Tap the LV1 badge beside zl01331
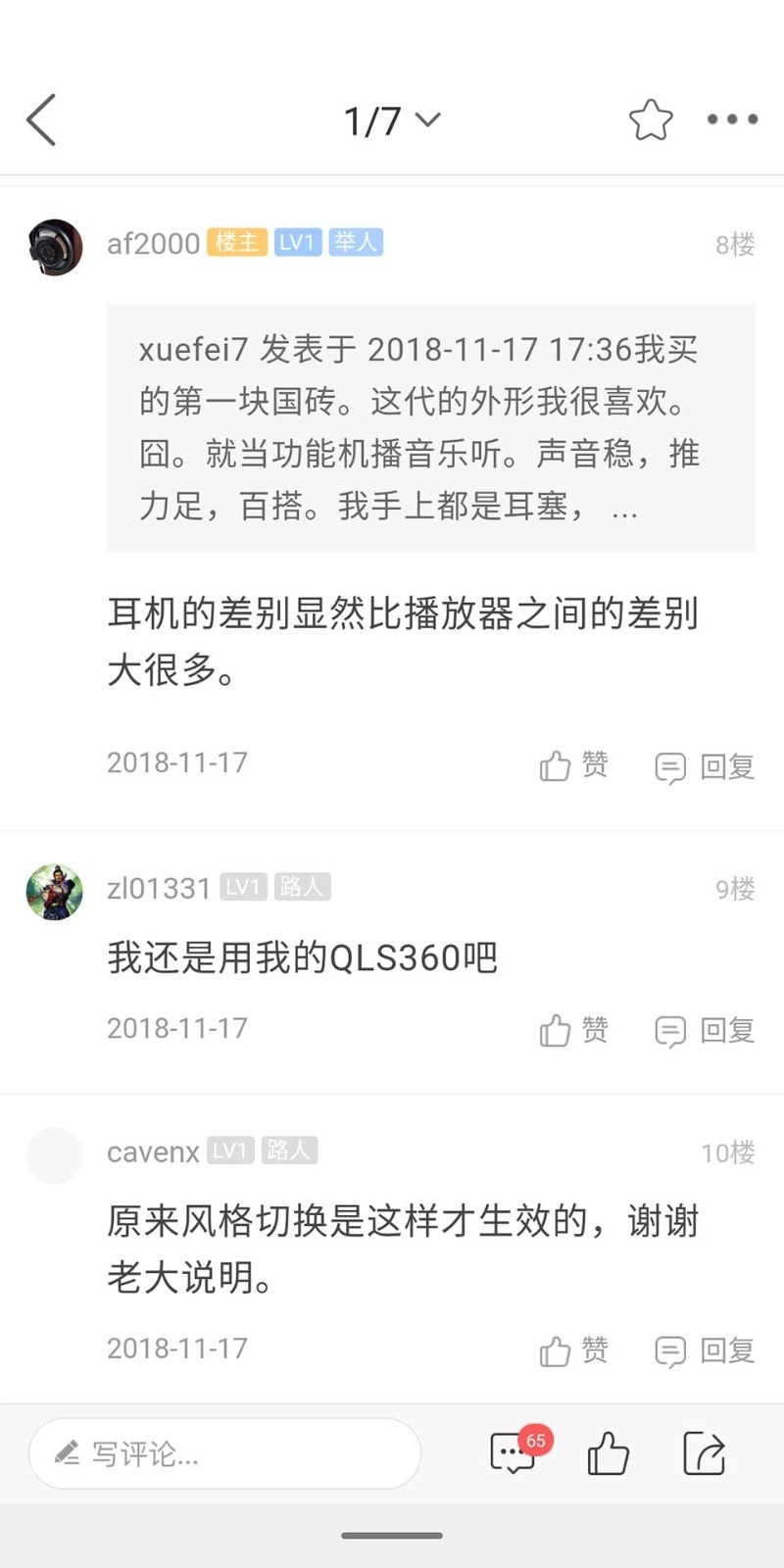The image size is (784, 1568). click(x=241, y=887)
